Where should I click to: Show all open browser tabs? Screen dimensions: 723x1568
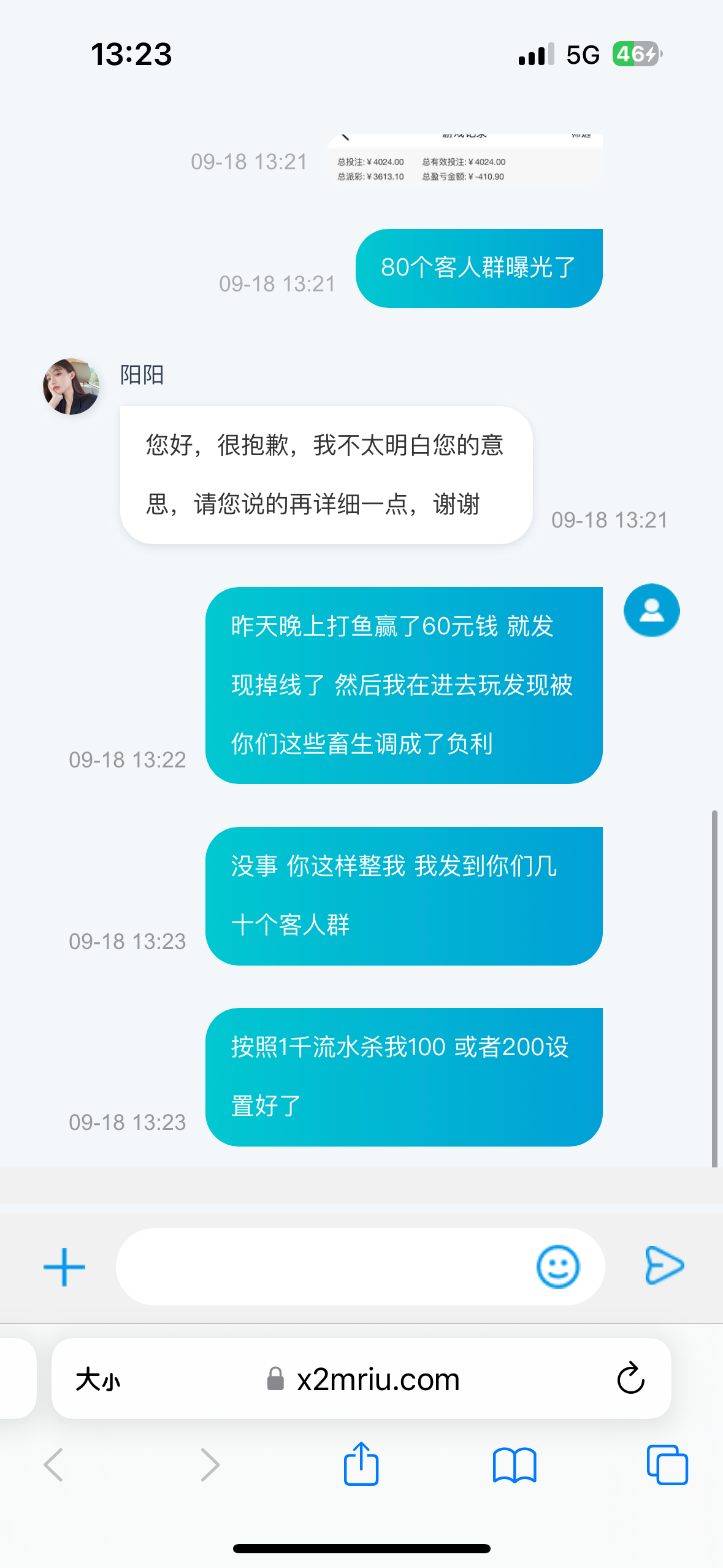667,1465
